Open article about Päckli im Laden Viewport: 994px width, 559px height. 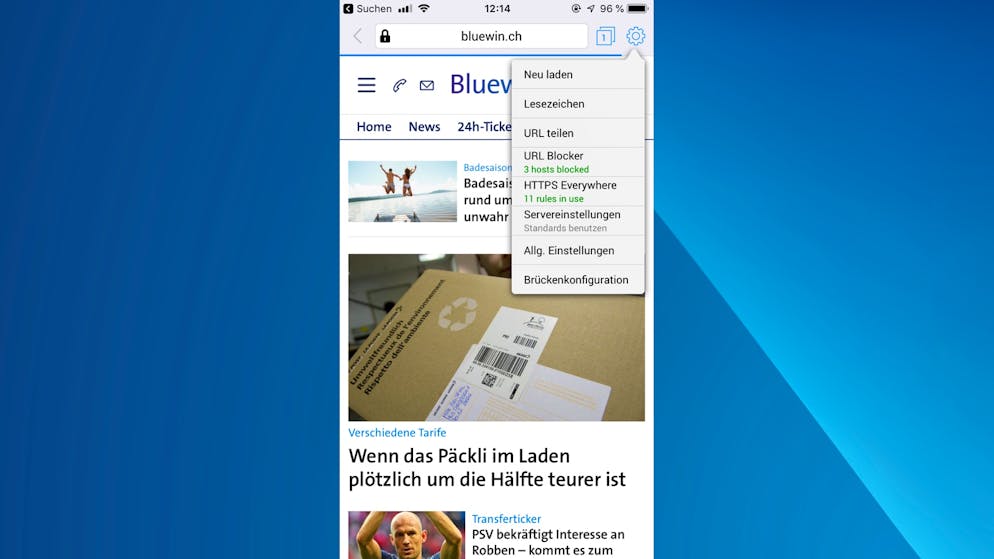[x=486, y=468]
